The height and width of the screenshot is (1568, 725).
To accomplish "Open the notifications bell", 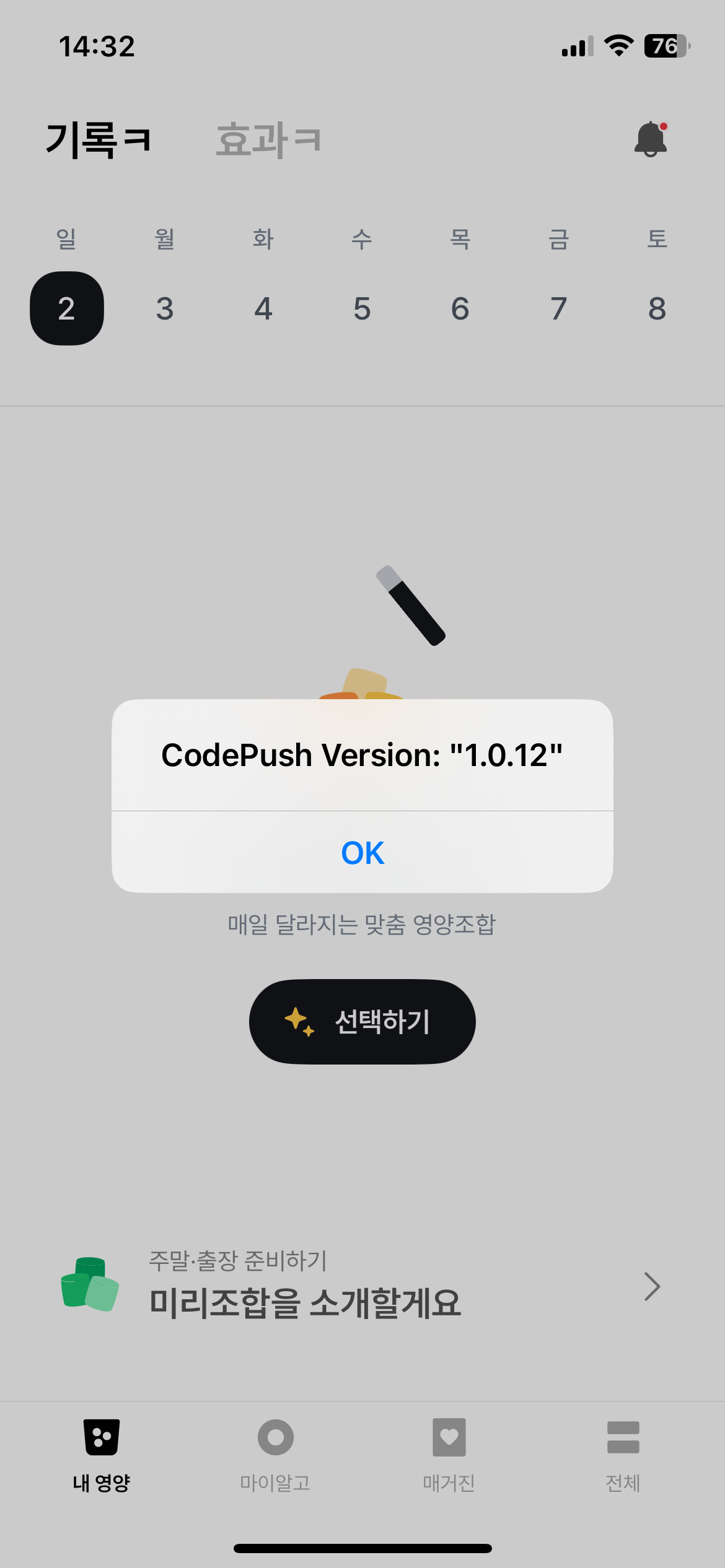I will pyautogui.click(x=650, y=139).
